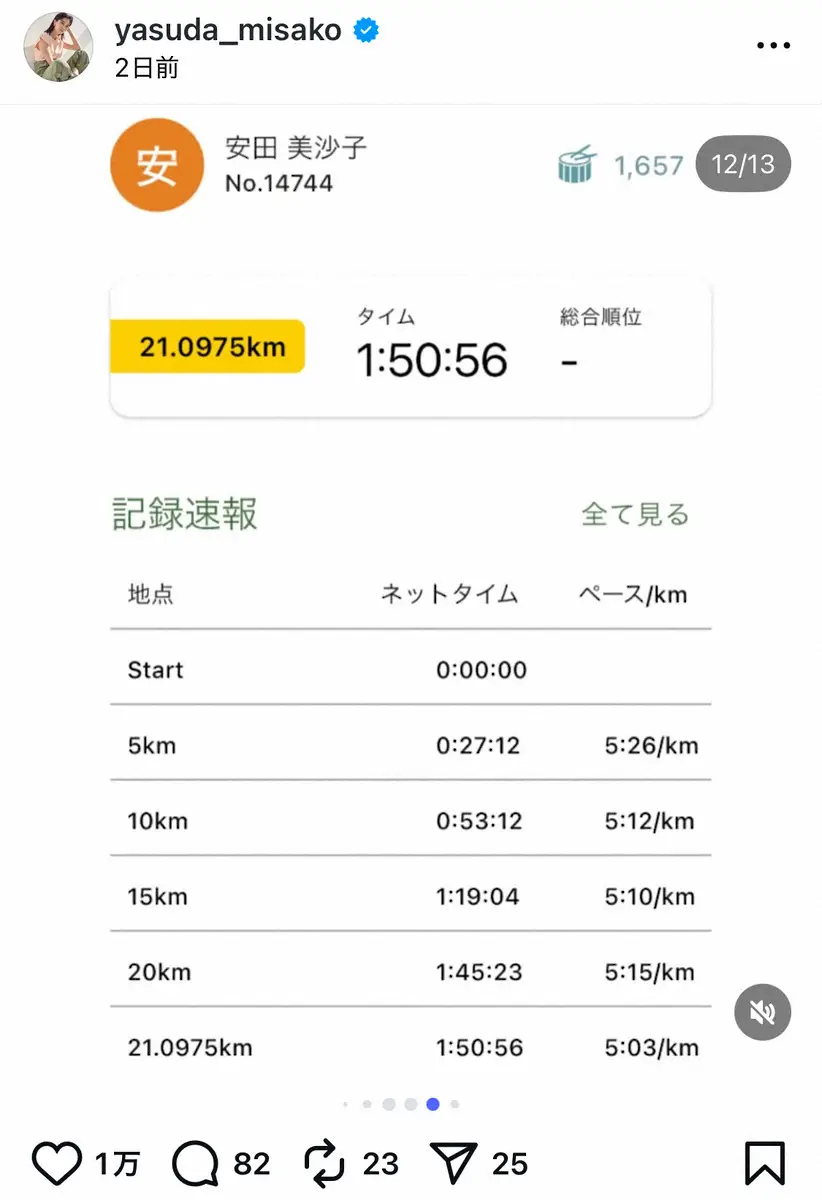Like this post with the heart icon
Screen dimensions: 822x1200
coord(58,1164)
